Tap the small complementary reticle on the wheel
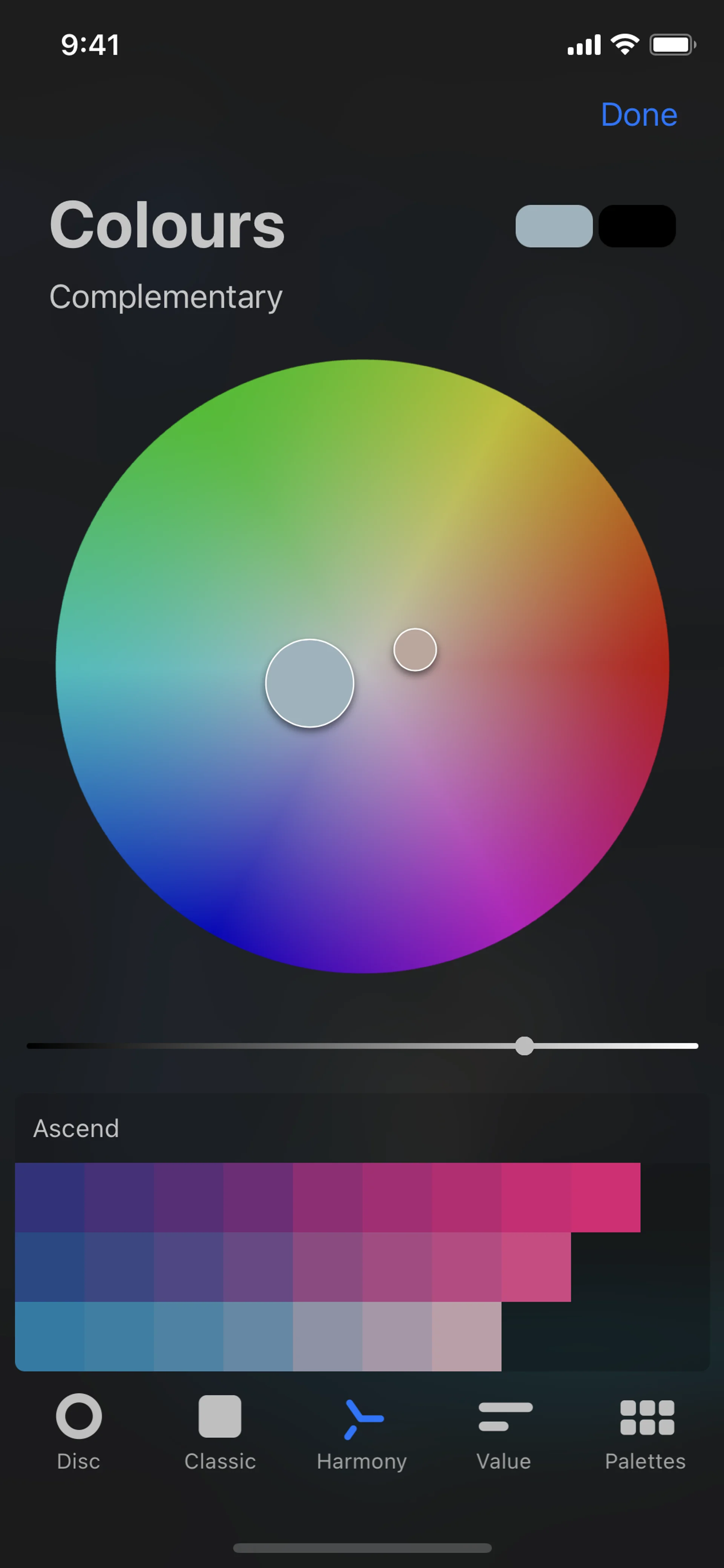The height and width of the screenshot is (1568, 724). click(x=415, y=650)
